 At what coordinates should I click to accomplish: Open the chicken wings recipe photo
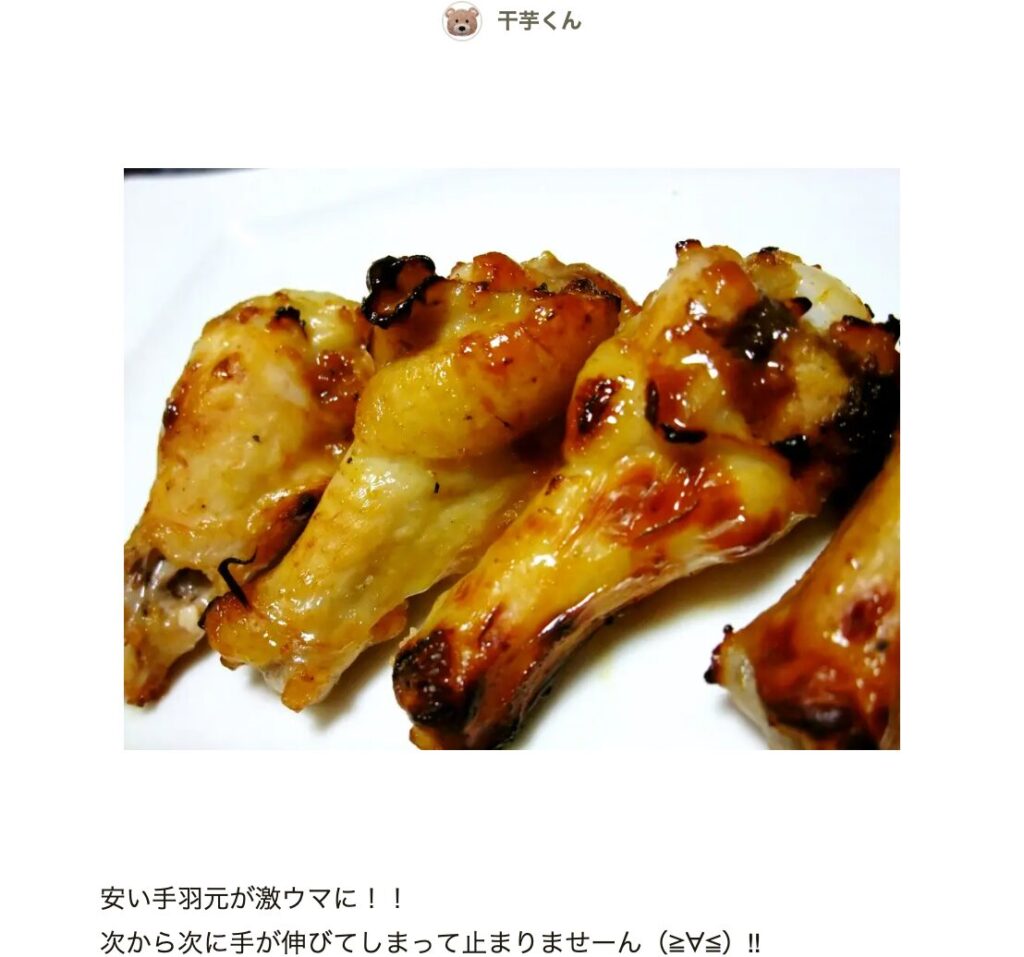pyautogui.click(x=511, y=458)
